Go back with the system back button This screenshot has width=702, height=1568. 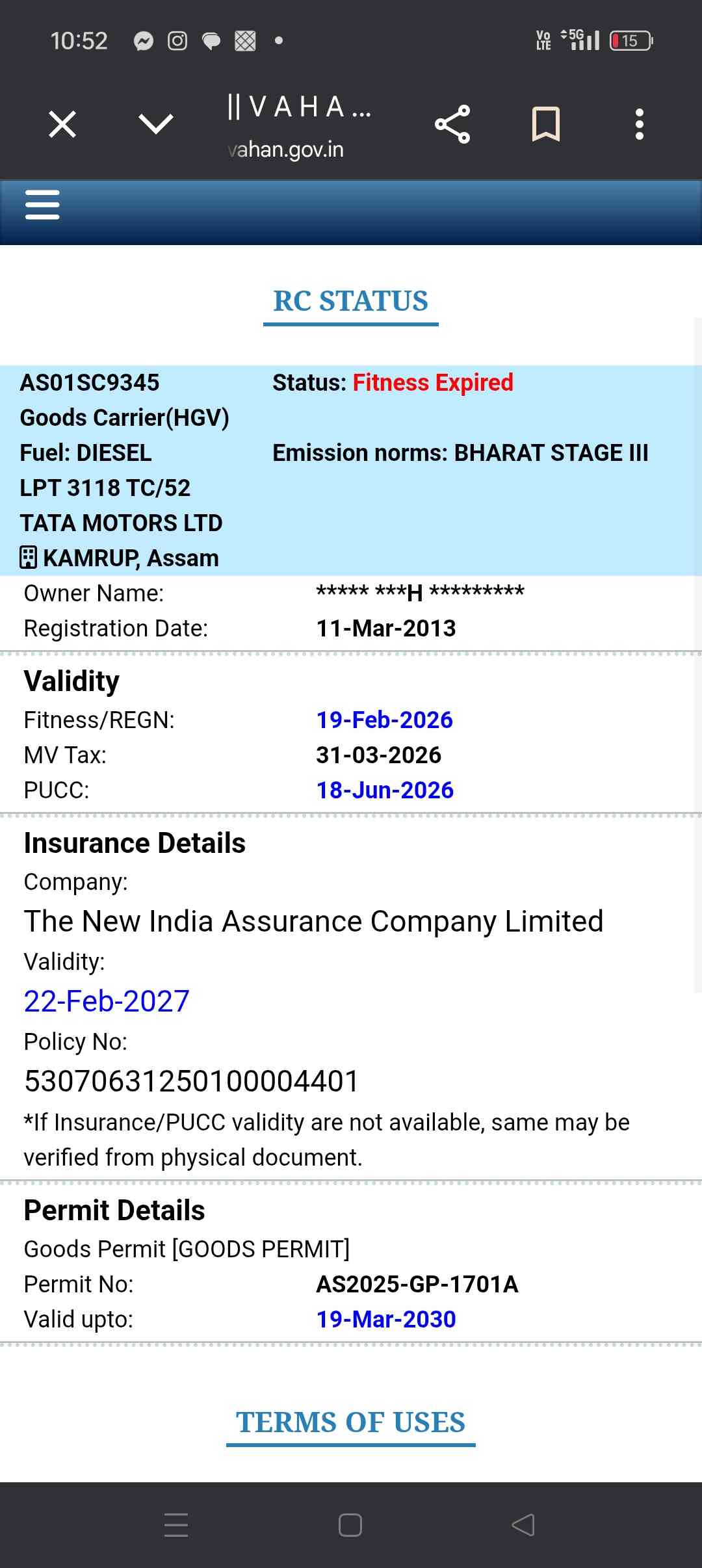523,1524
